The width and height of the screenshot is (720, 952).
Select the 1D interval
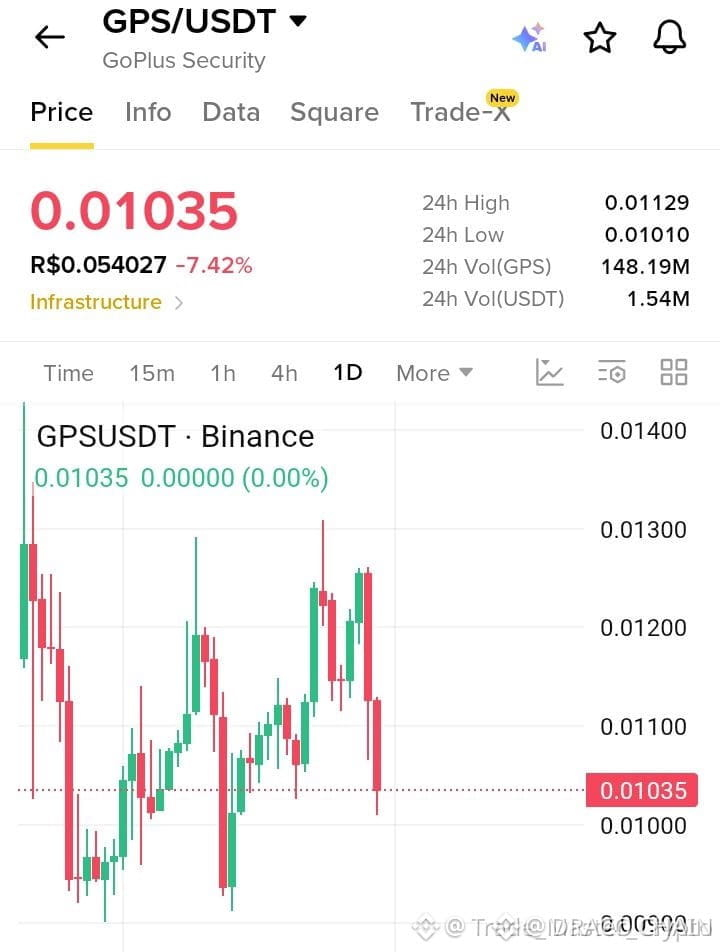[x=348, y=372]
